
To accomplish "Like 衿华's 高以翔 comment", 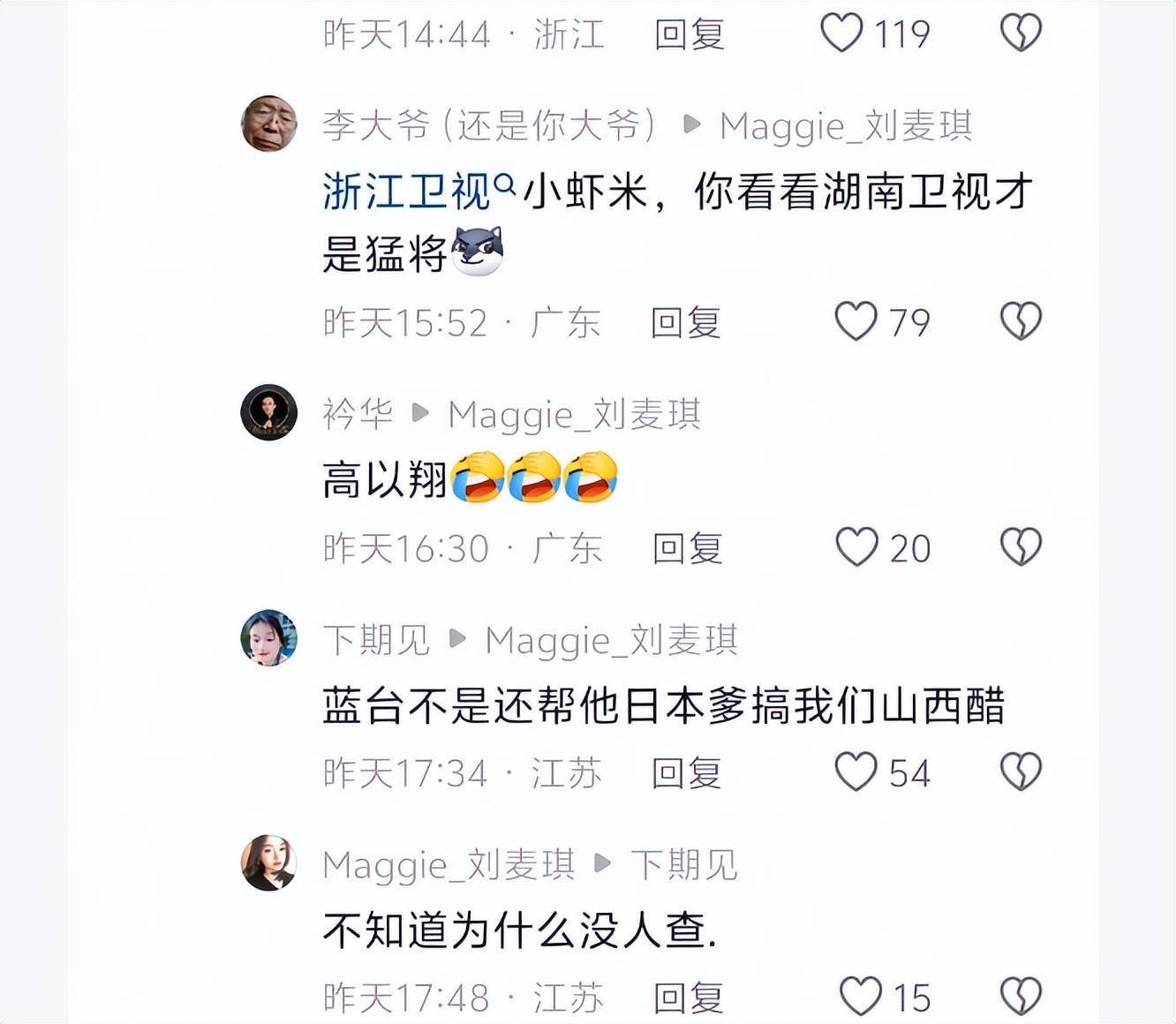I will point(856,547).
